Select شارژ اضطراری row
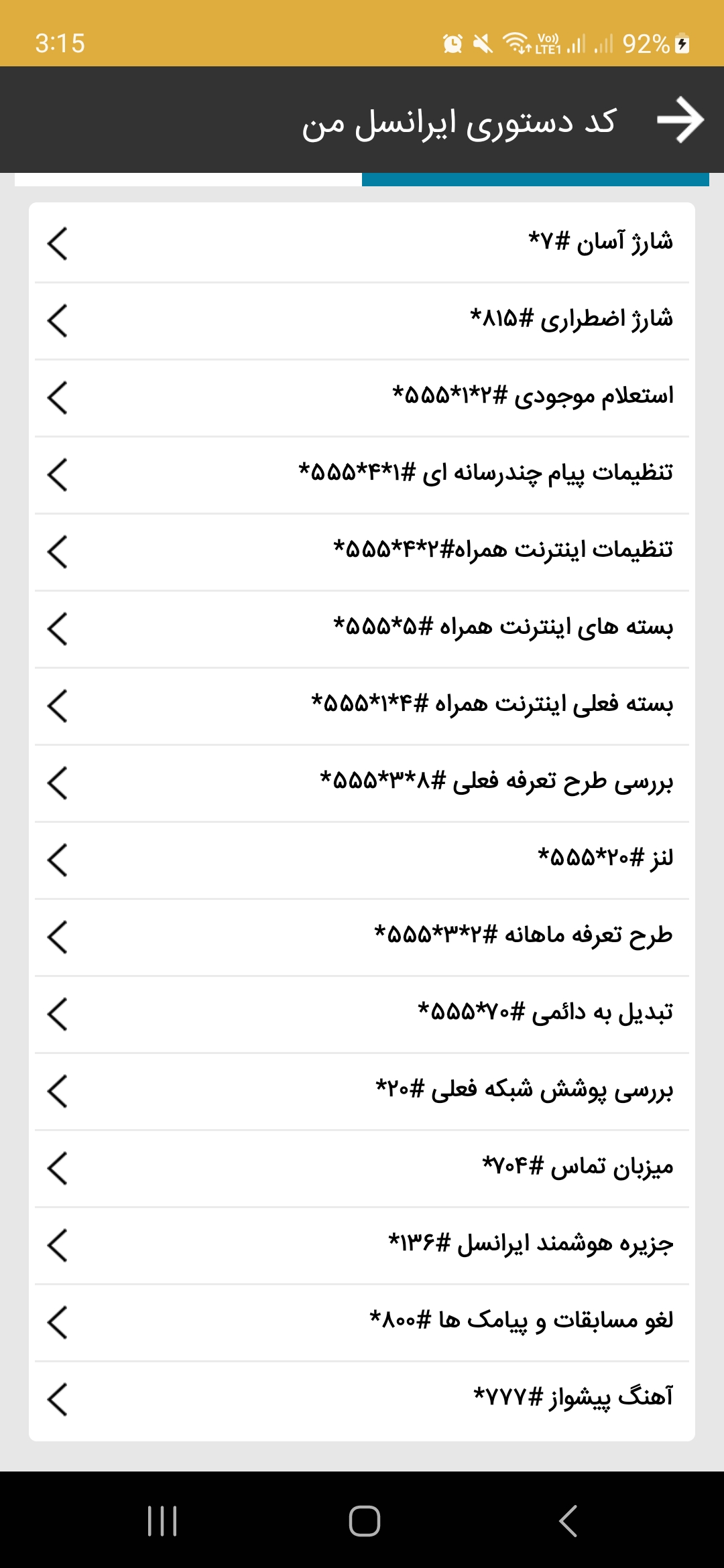Image resolution: width=724 pixels, height=1568 pixels. point(362,320)
